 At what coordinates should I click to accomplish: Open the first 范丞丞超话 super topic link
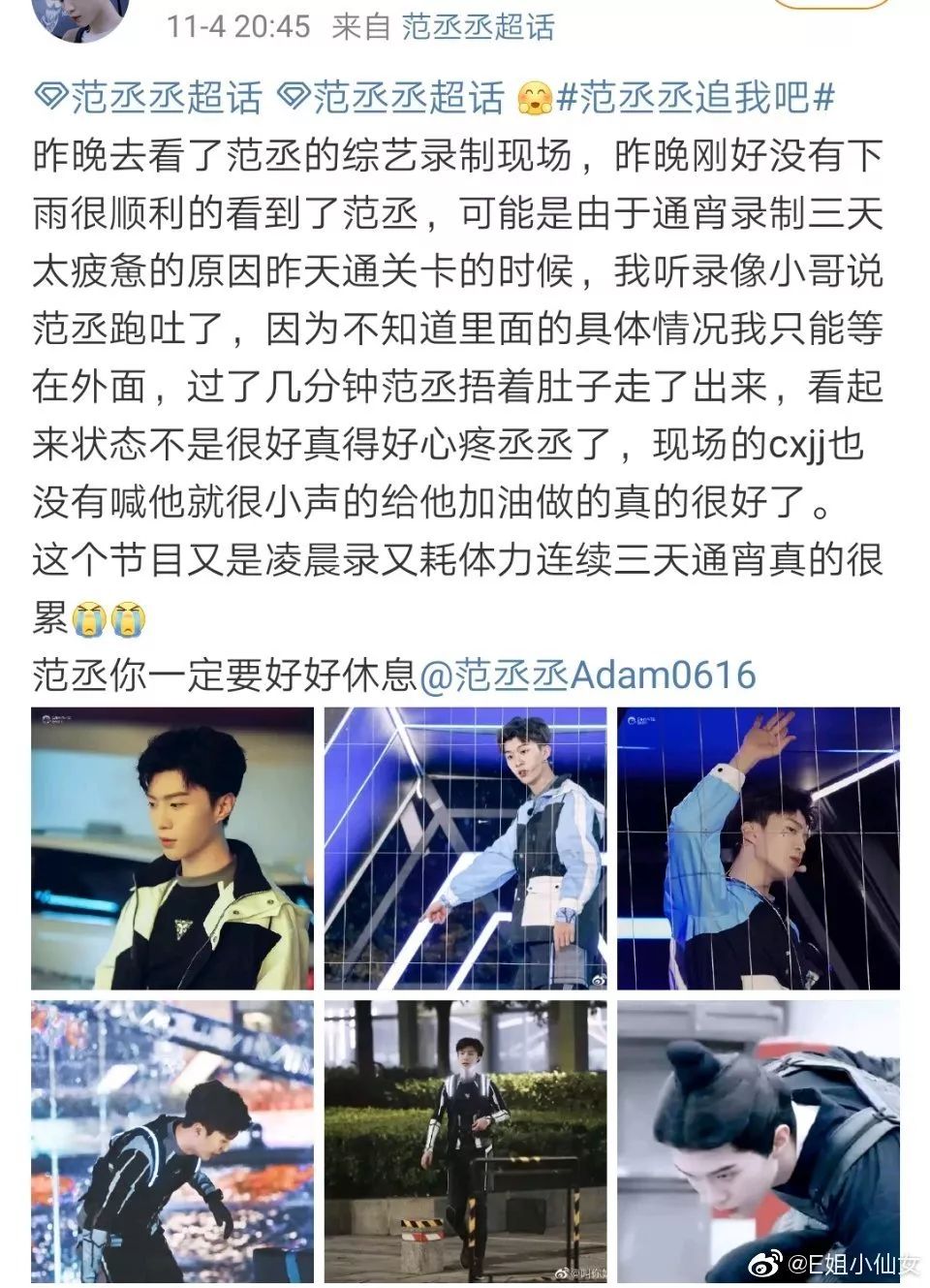[148, 97]
